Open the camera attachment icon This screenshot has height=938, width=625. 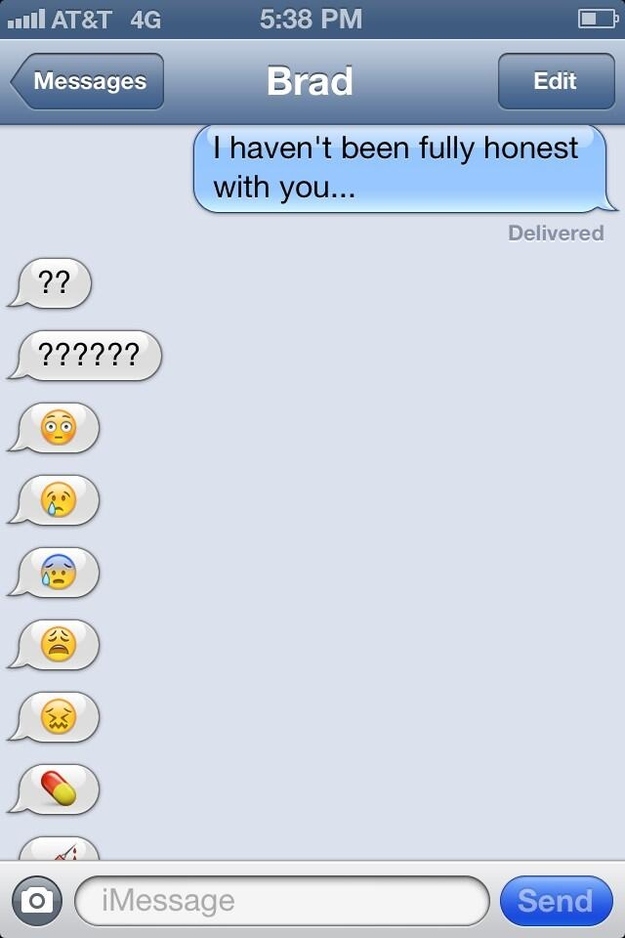point(36,900)
